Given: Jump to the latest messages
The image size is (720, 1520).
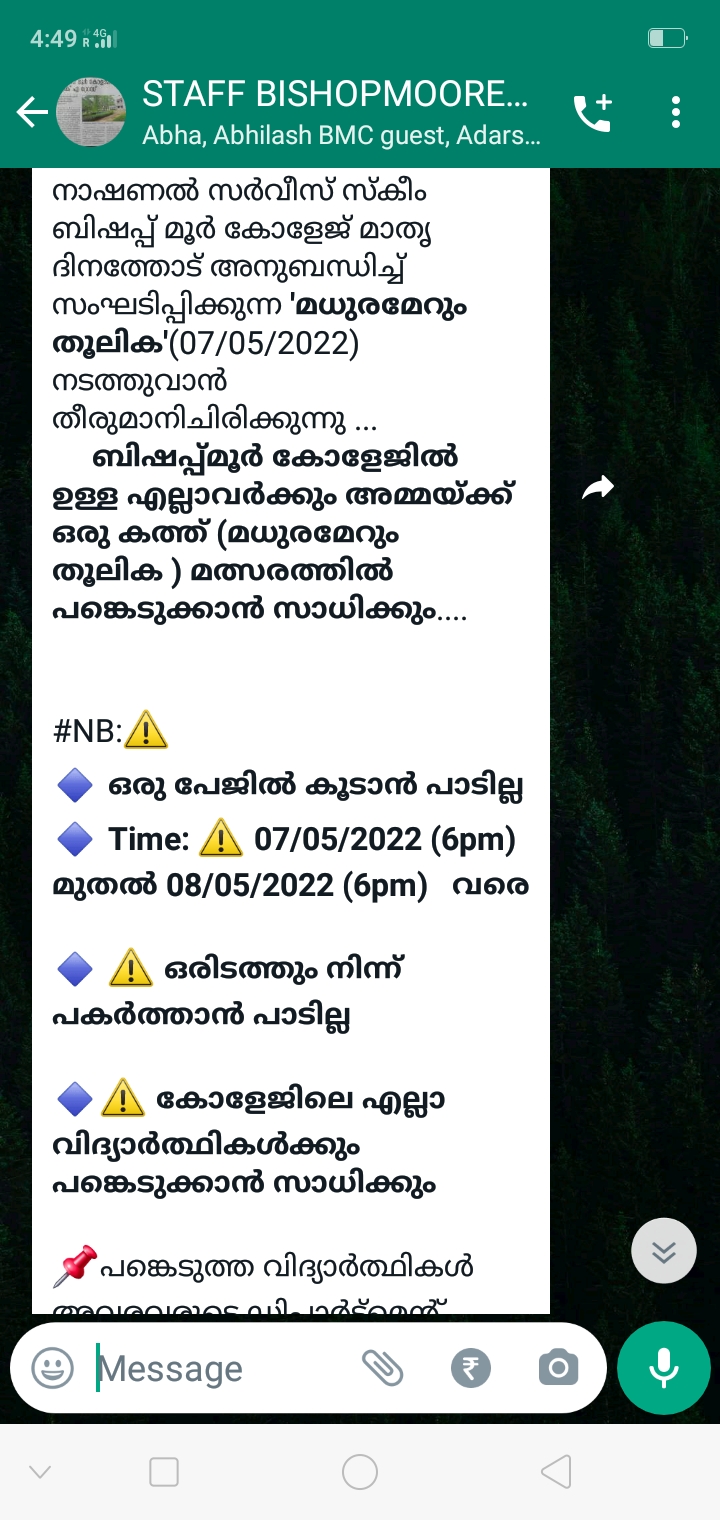Looking at the screenshot, I should tap(664, 1251).
